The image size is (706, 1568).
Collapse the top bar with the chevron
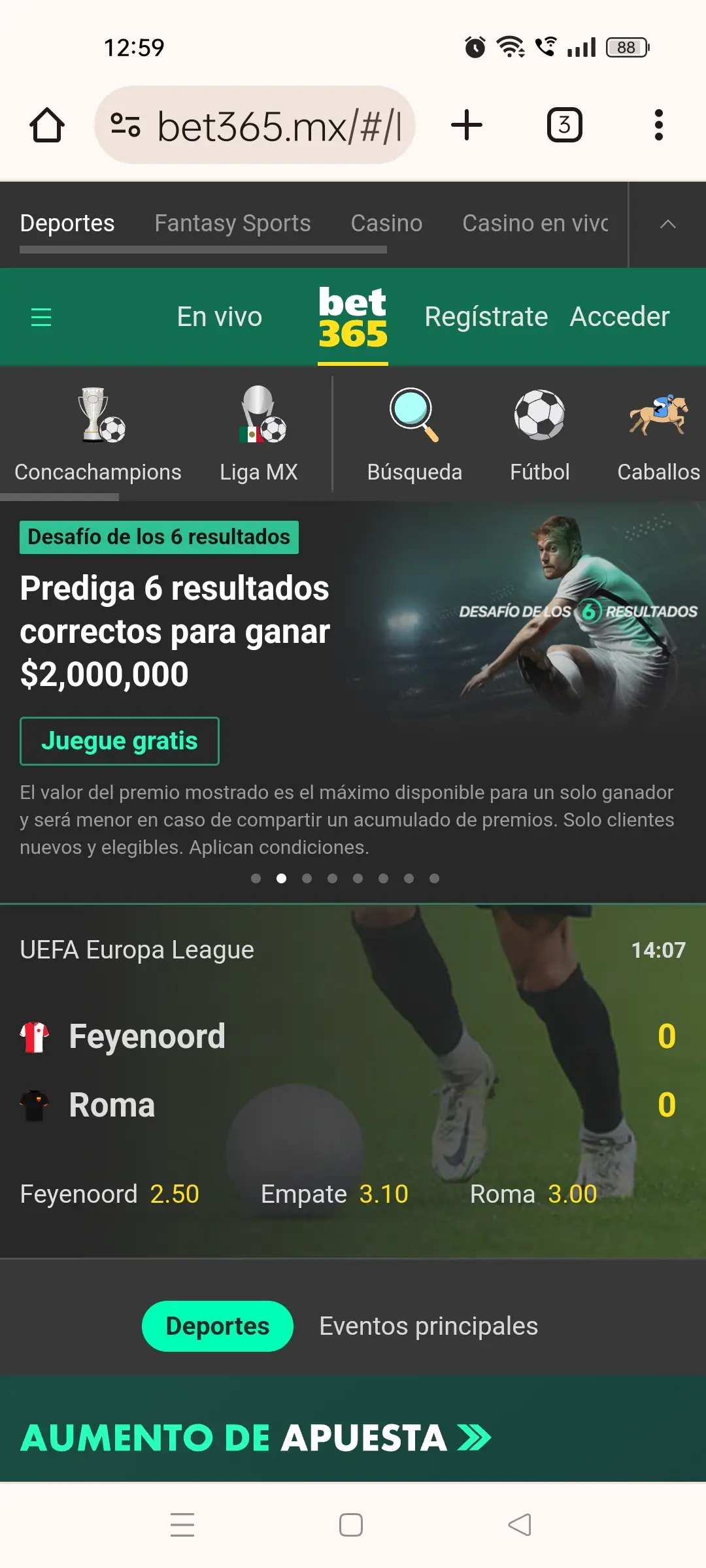(667, 223)
